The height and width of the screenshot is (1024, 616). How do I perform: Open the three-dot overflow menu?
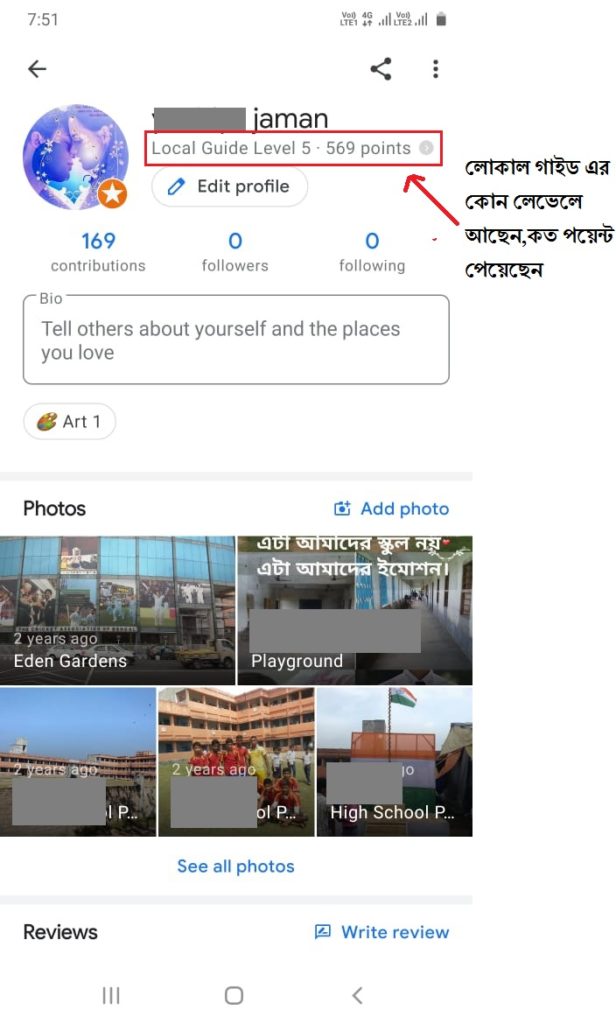435,69
